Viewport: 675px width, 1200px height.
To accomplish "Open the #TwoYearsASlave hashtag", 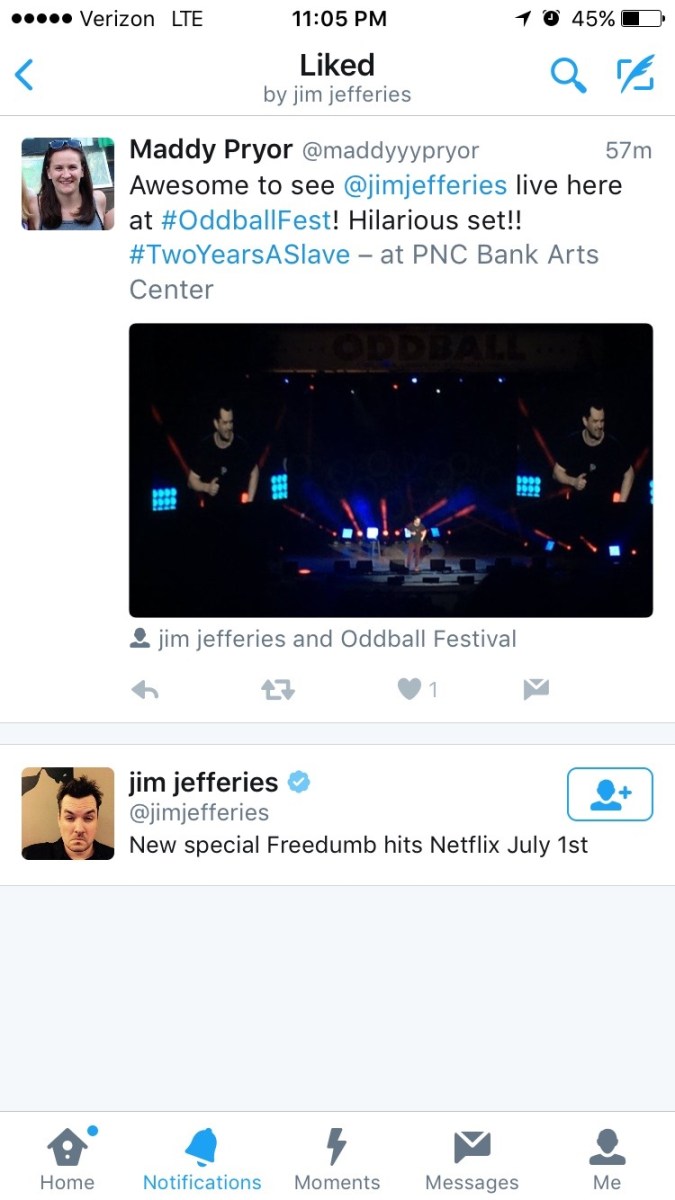I will 240,255.
